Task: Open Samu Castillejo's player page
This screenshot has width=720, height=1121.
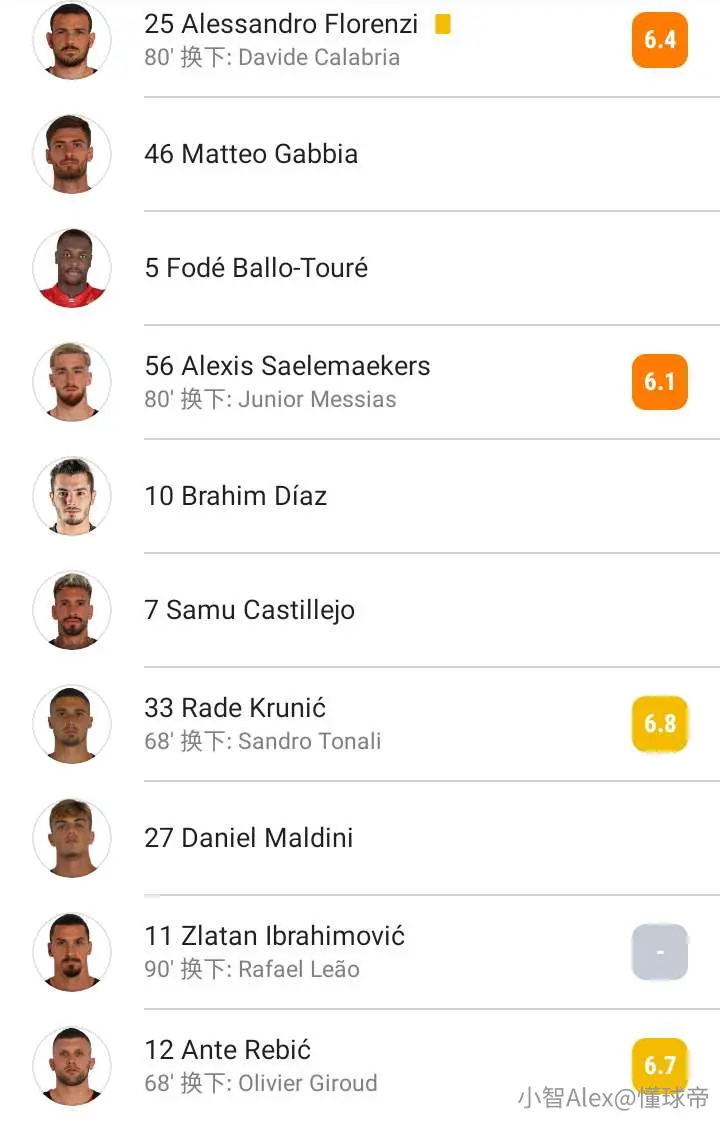Action: [360, 610]
